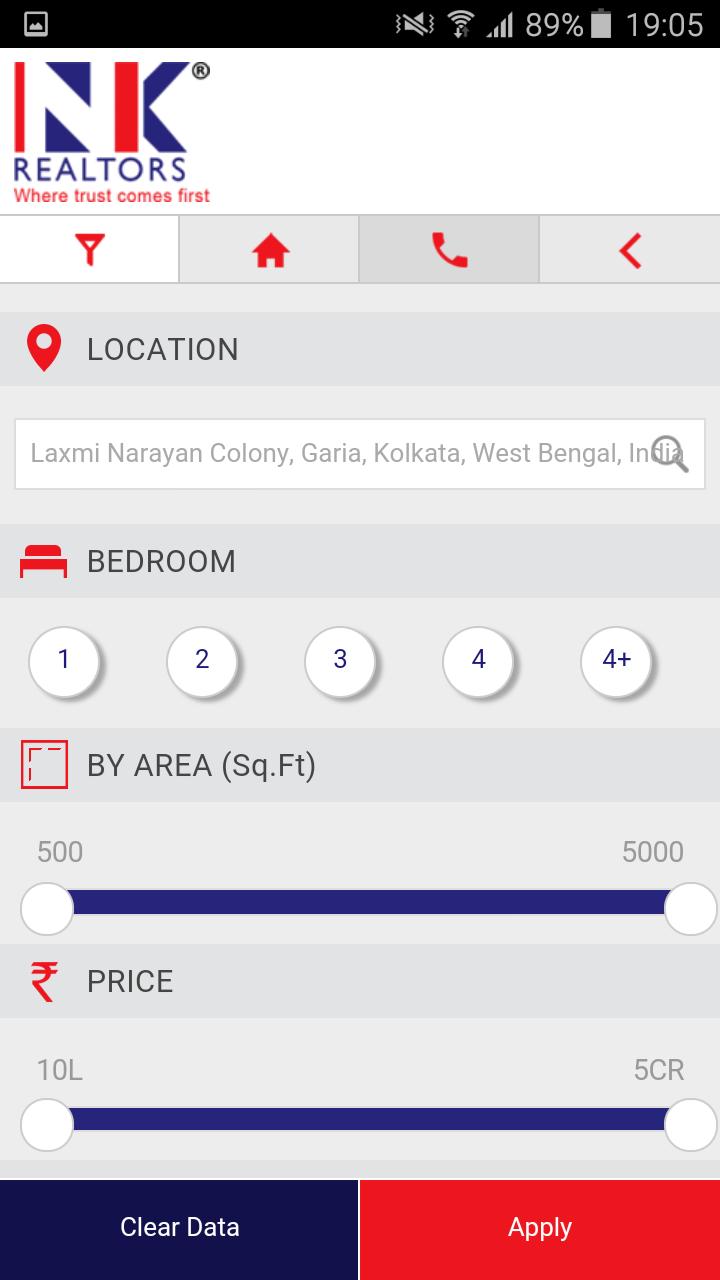Image resolution: width=720 pixels, height=1280 pixels.
Task: Tap the minimum area slider handle at 500
Action: [x=47, y=909]
